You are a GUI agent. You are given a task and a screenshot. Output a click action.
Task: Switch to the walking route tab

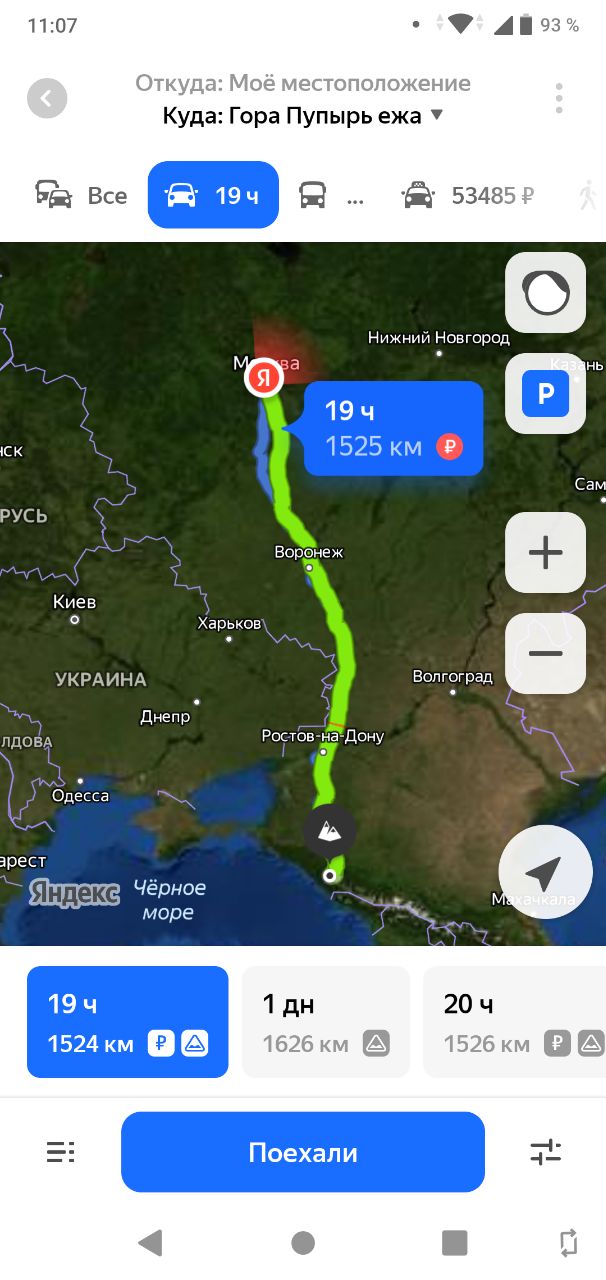pos(588,195)
